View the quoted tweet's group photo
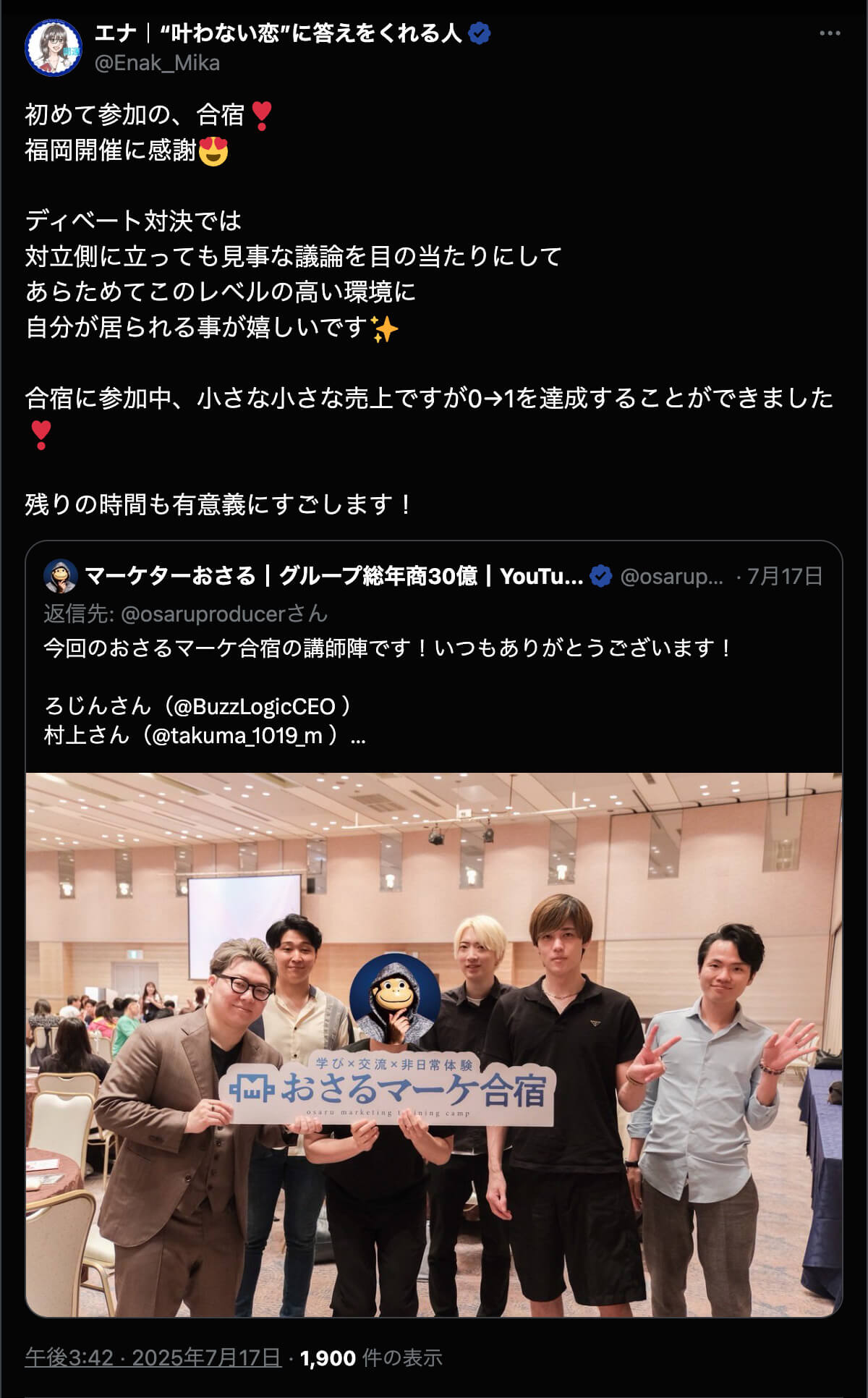Image resolution: width=868 pixels, height=1398 pixels. click(x=434, y=1043)
